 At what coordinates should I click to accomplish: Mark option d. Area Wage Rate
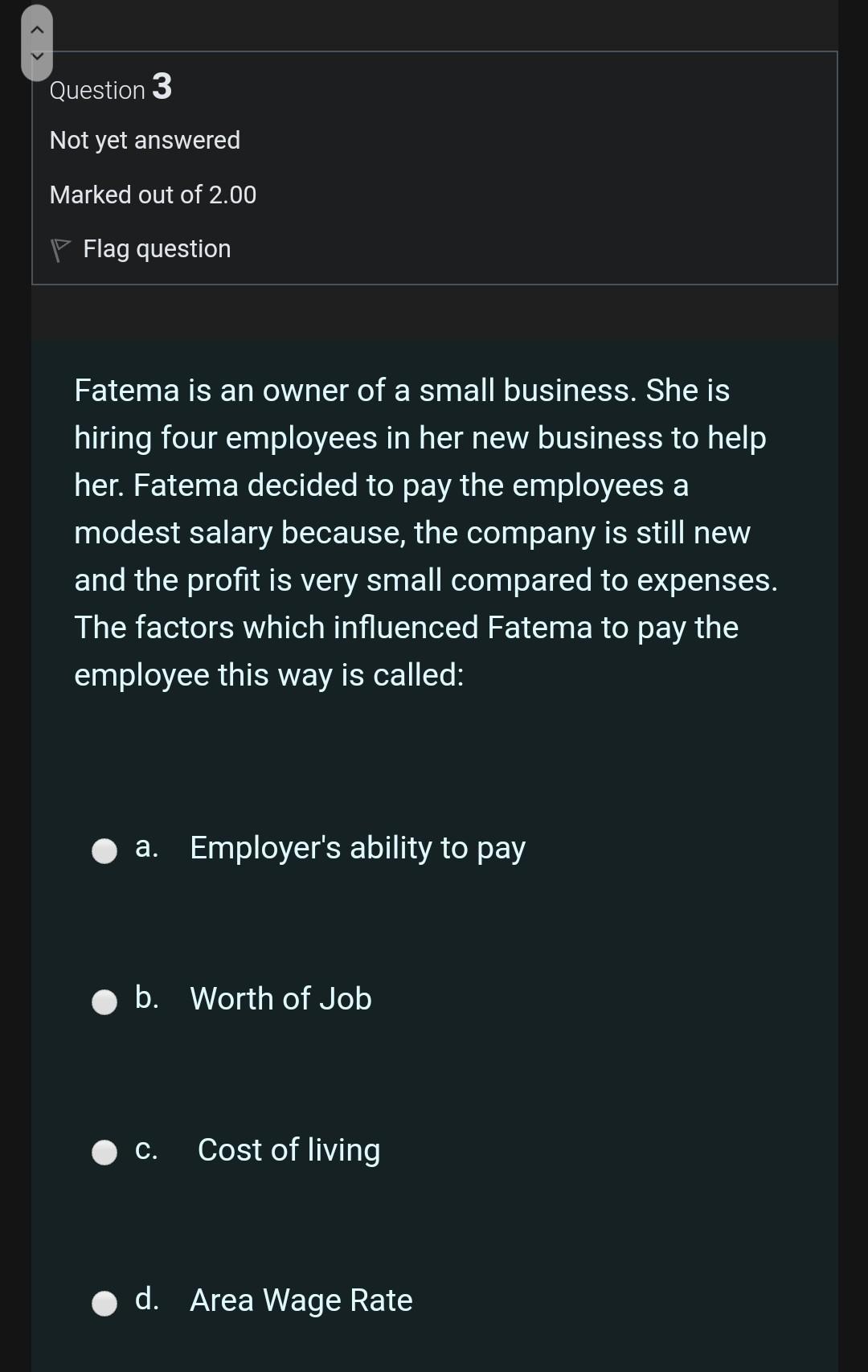(x=104, y=1303)
